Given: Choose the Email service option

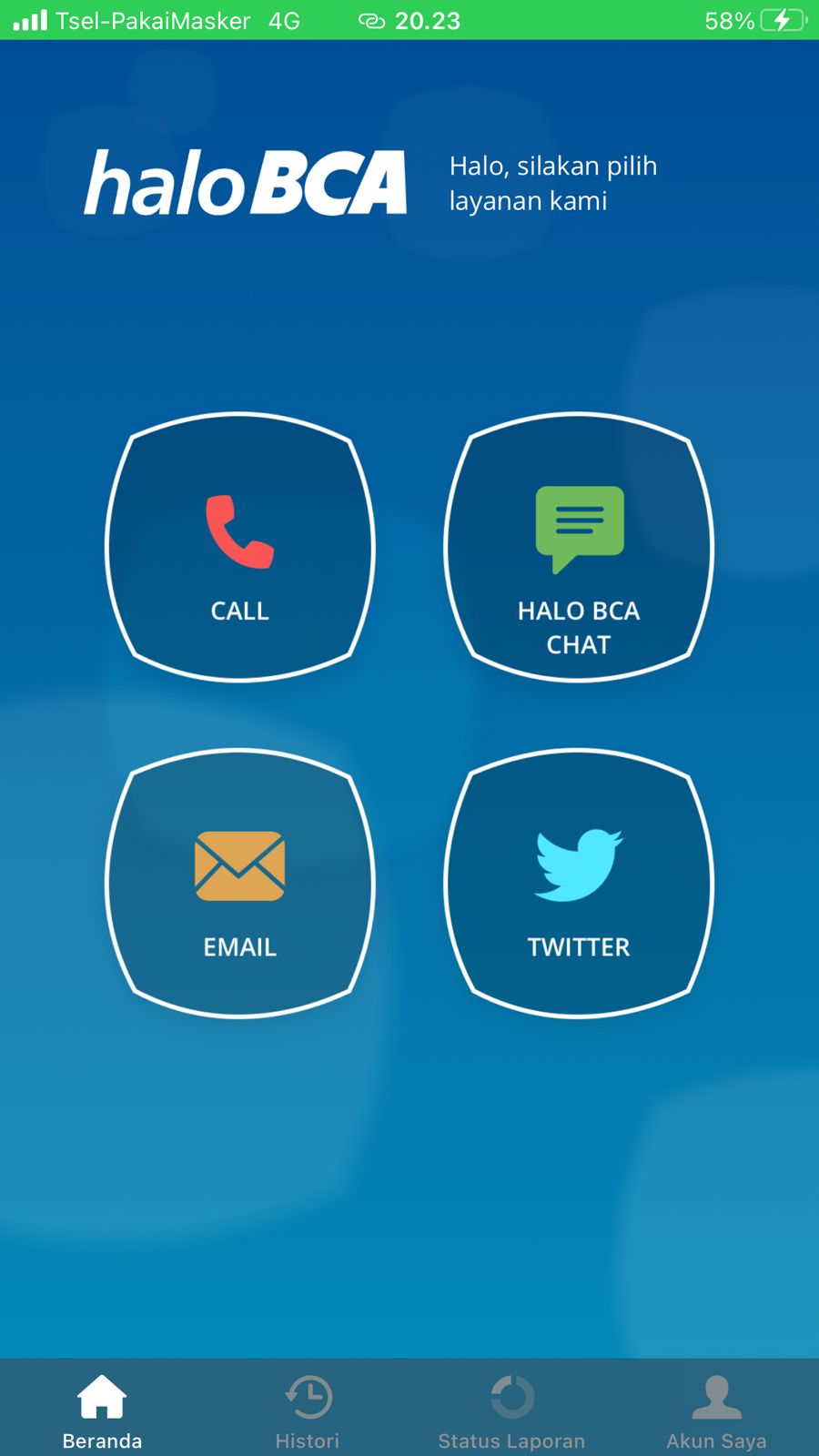Looking at the screenshot, I should click(x=240, y=883).
